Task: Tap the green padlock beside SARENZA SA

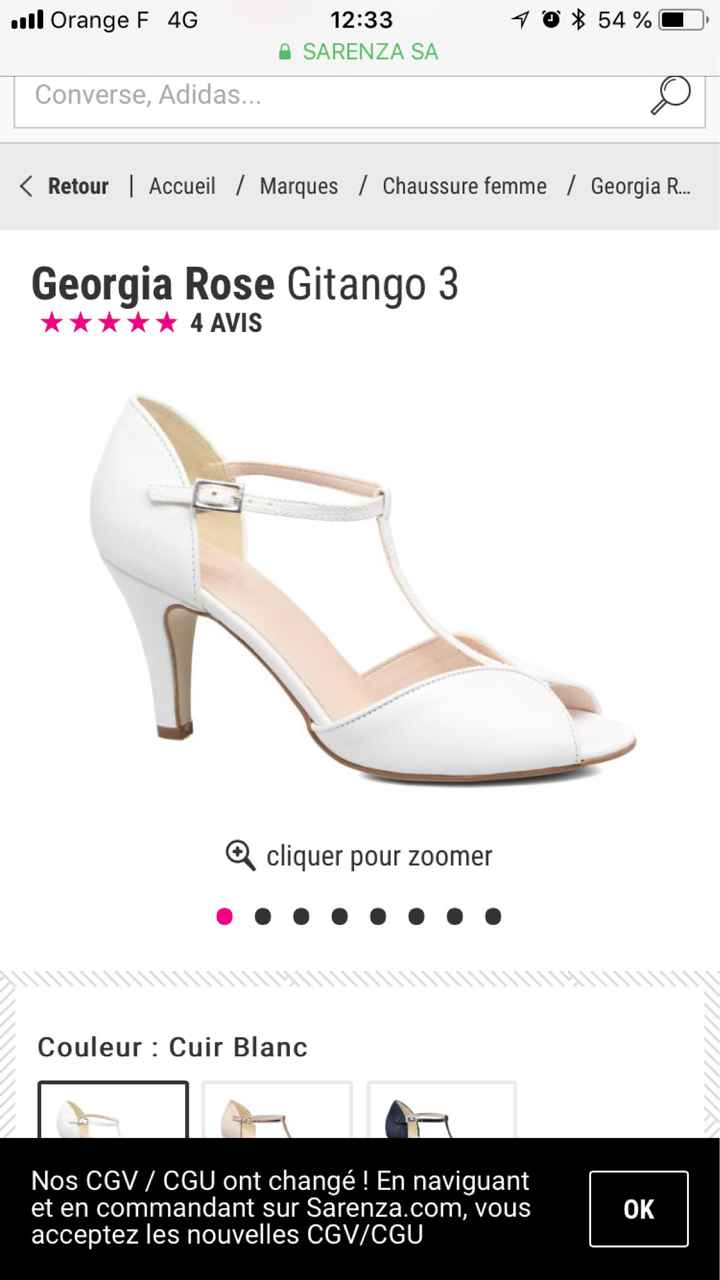Action: (x=287, y=50)
